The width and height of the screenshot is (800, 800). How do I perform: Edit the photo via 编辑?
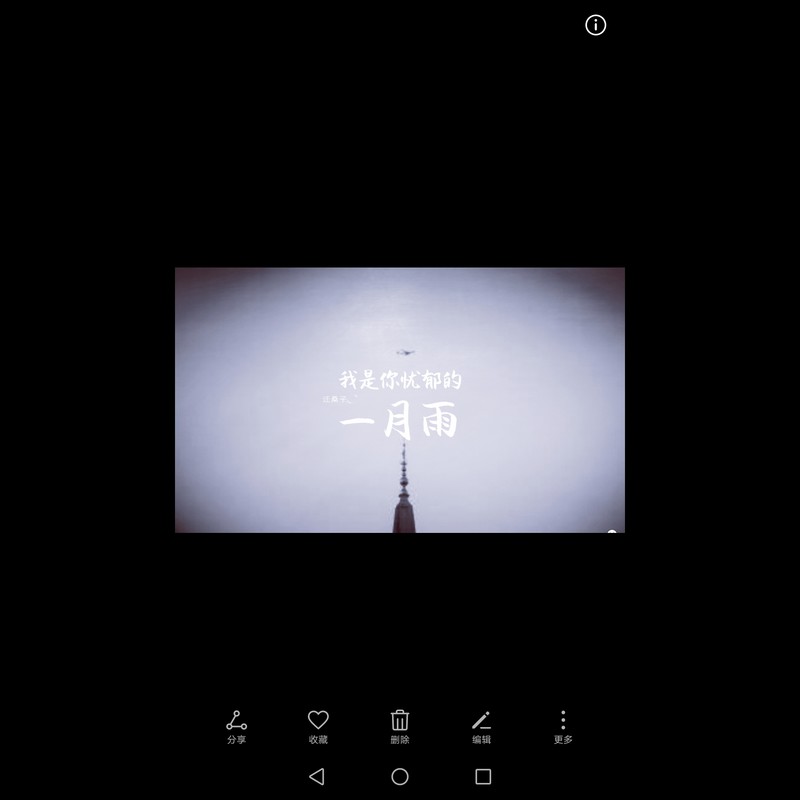click(x=481, y=726)
